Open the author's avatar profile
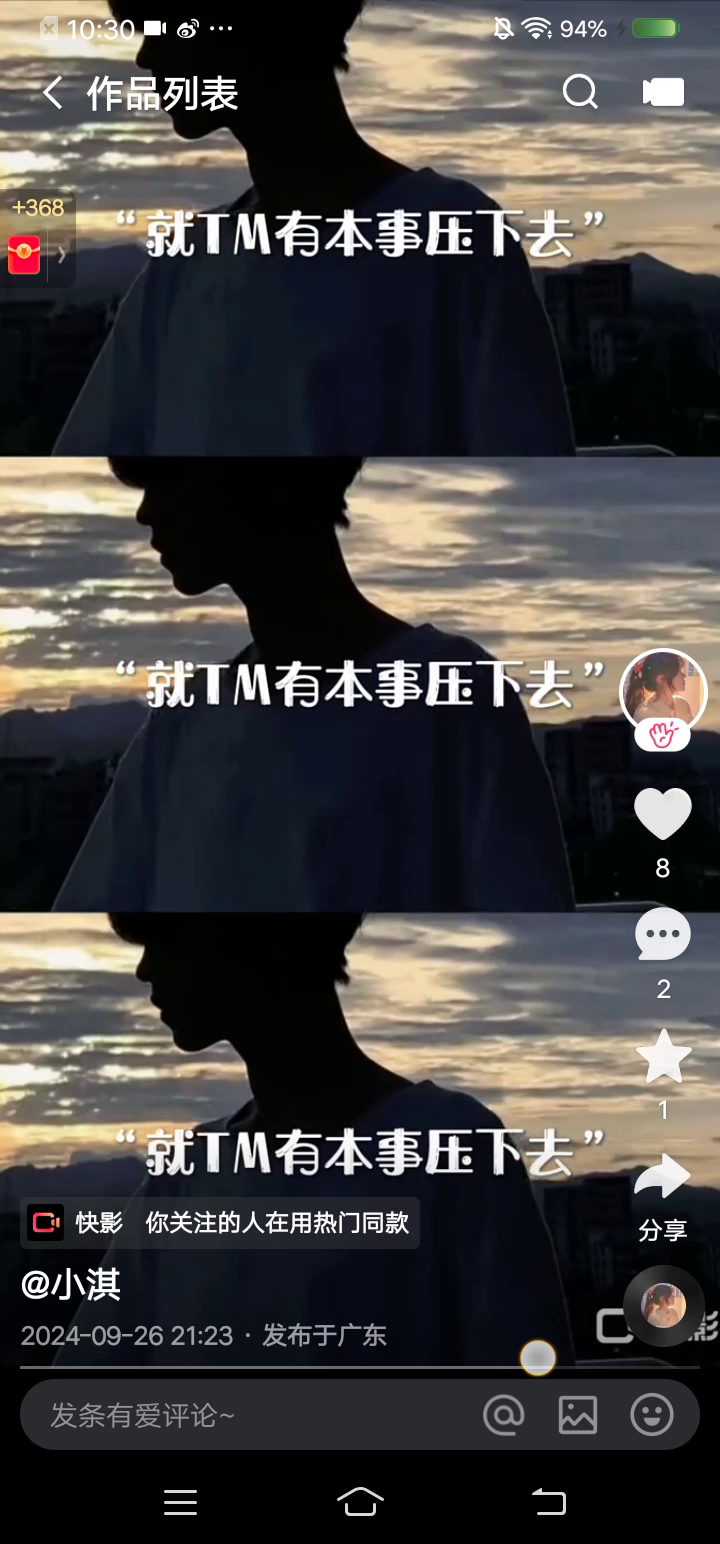The image size is (720, 1544). click(x=663, y=692)
